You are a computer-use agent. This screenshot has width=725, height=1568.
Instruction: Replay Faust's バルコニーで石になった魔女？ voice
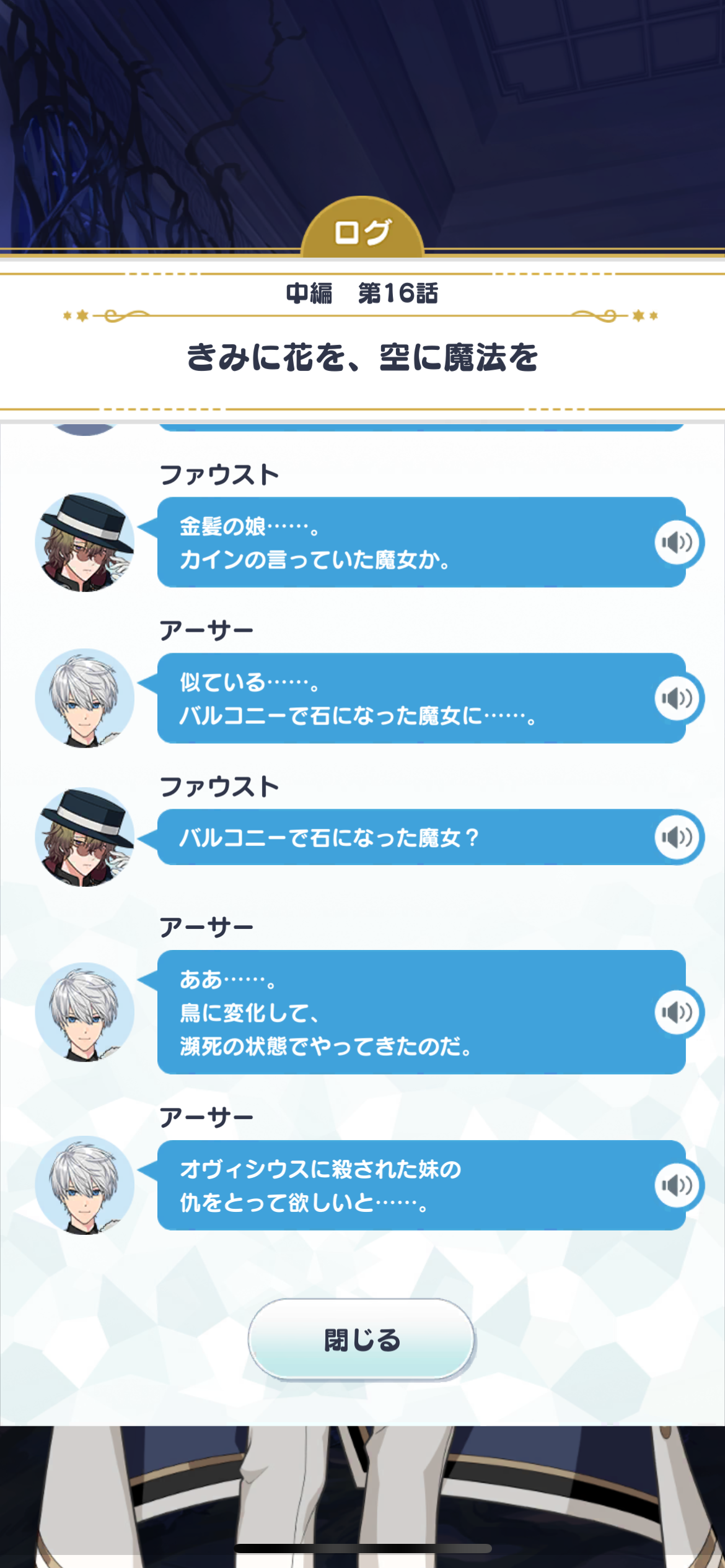677,837
